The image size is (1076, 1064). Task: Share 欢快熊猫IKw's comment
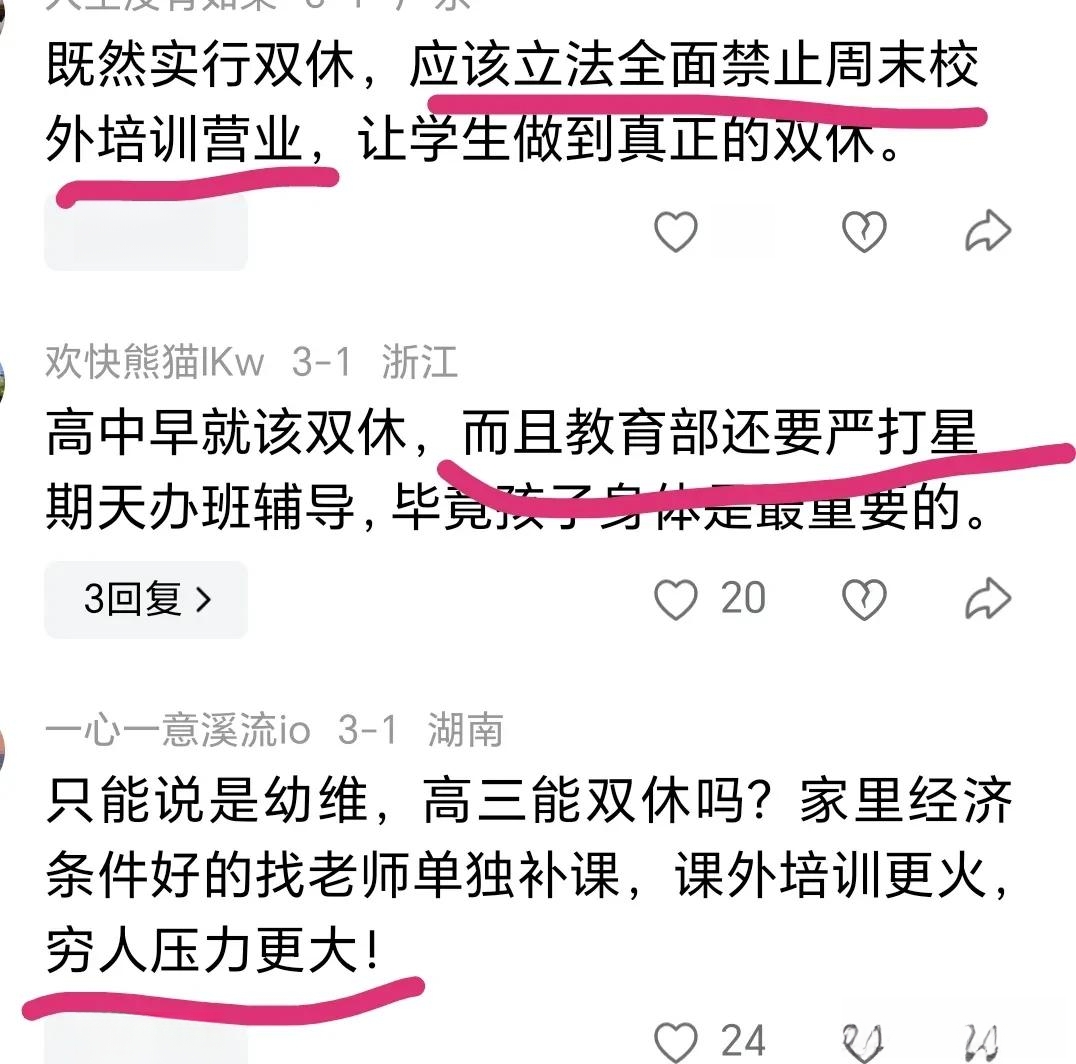(x=987, y=600)
